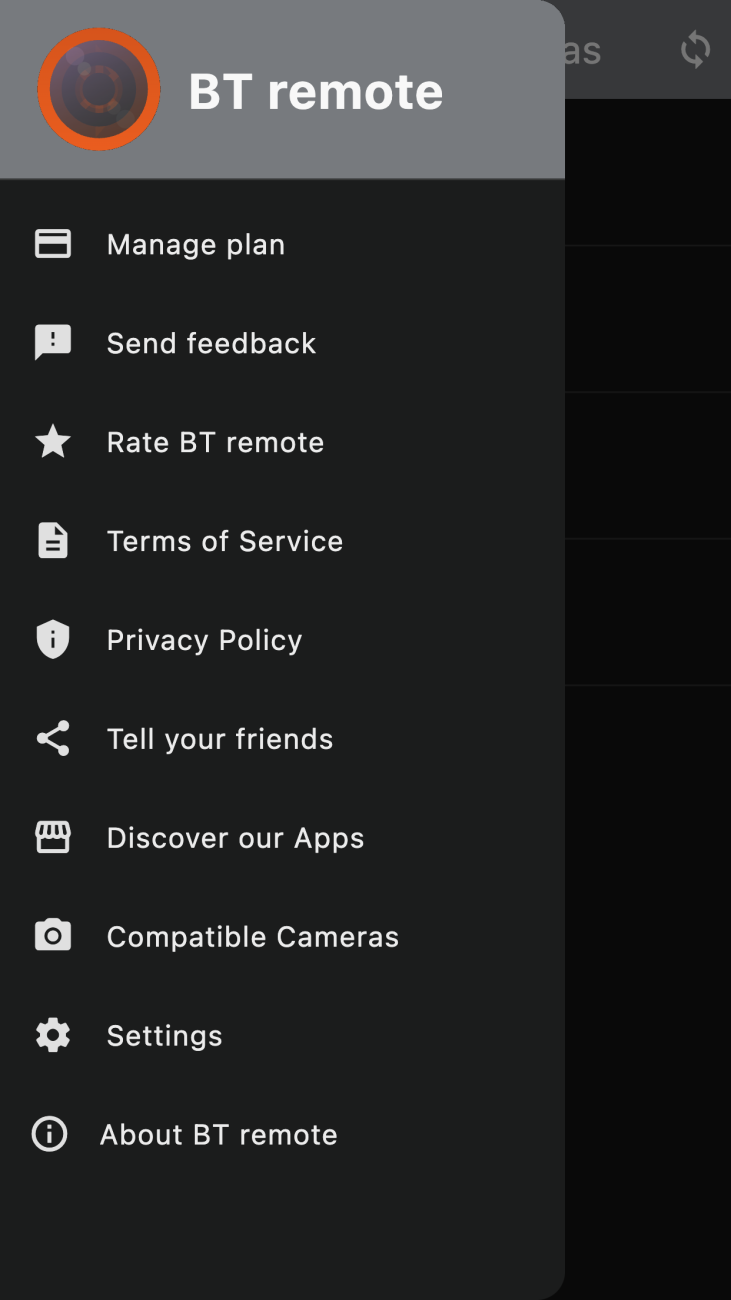Open About BT remote
Image resolution: width=731 pixels, height=1300 pixels.
(x=218, y=1135)
